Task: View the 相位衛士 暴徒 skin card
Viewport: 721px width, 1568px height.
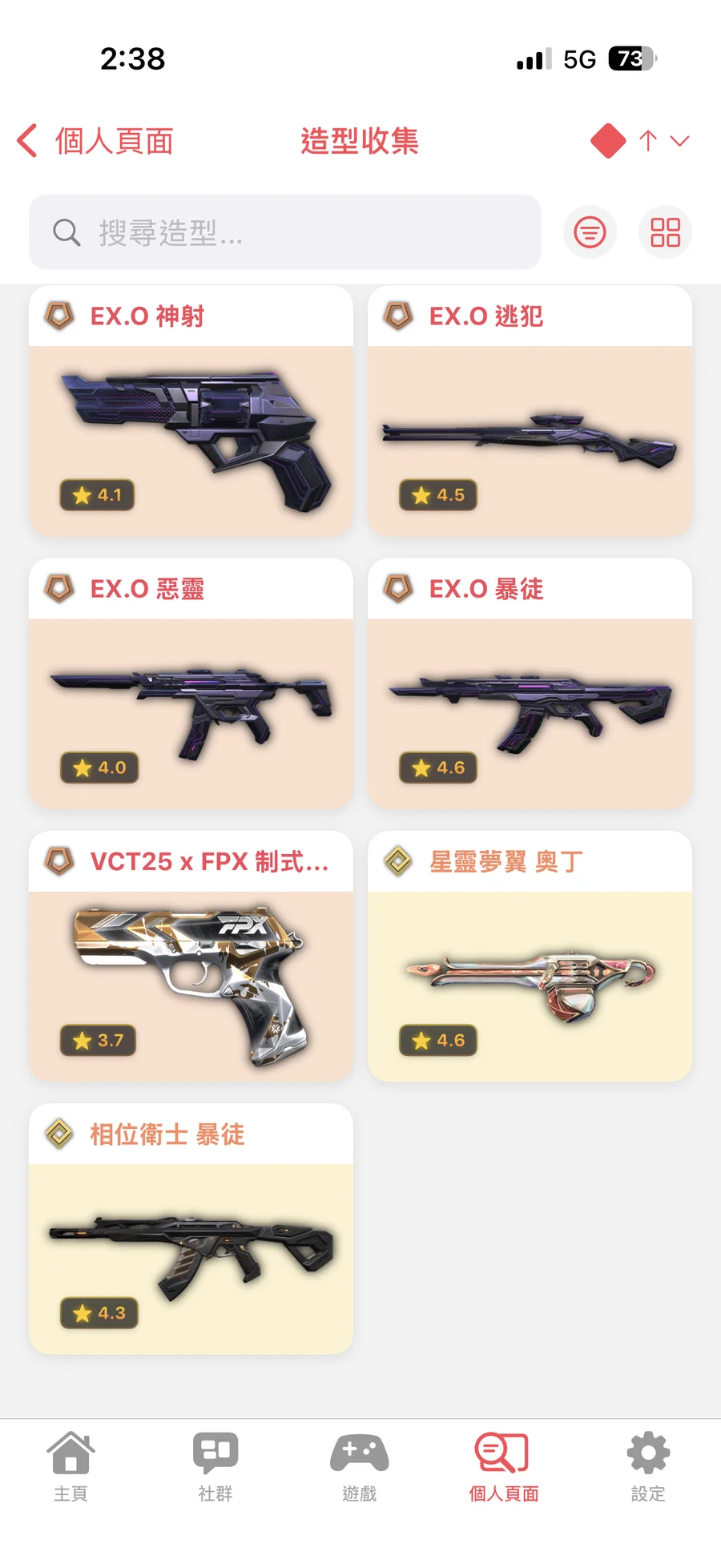Action: coord(191,1229)
